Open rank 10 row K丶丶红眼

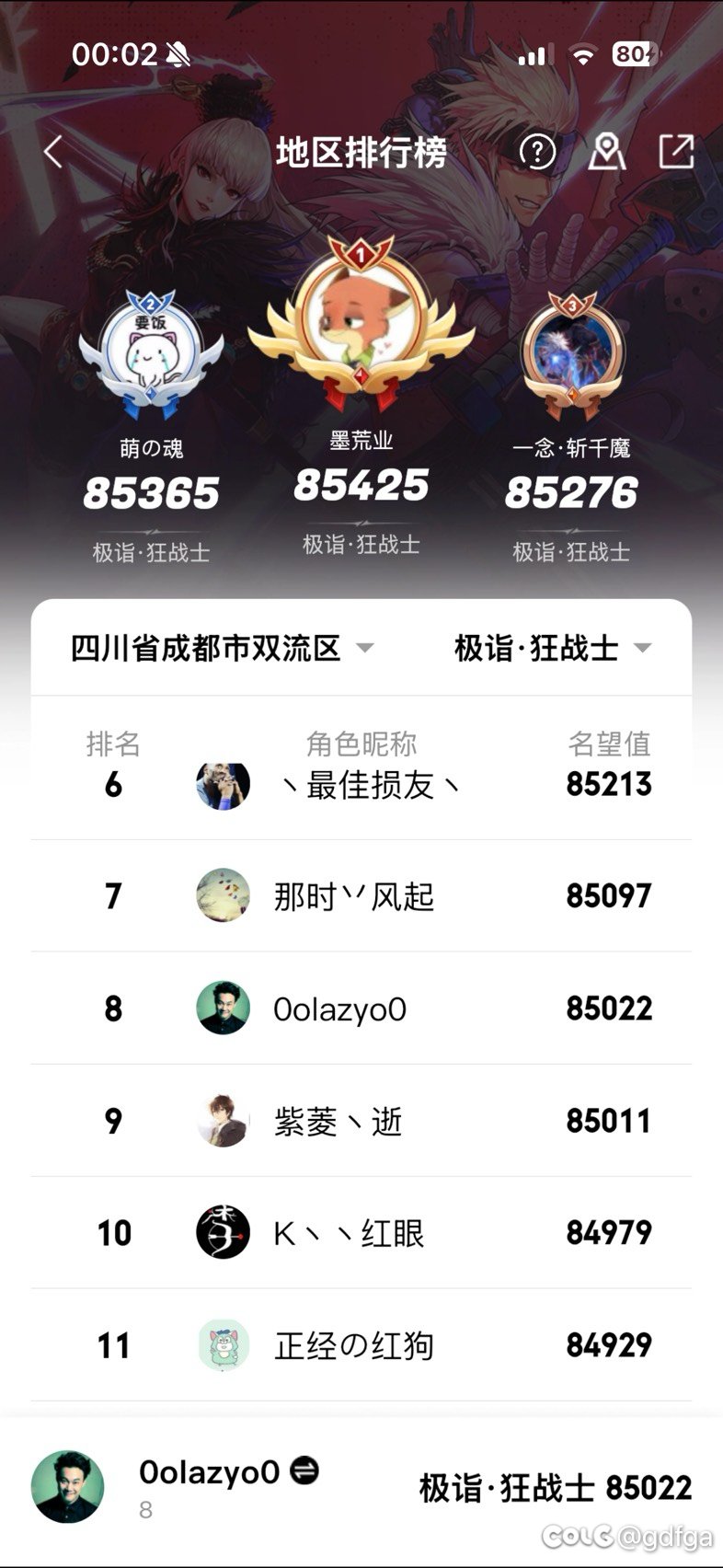tap(361, 1232)
